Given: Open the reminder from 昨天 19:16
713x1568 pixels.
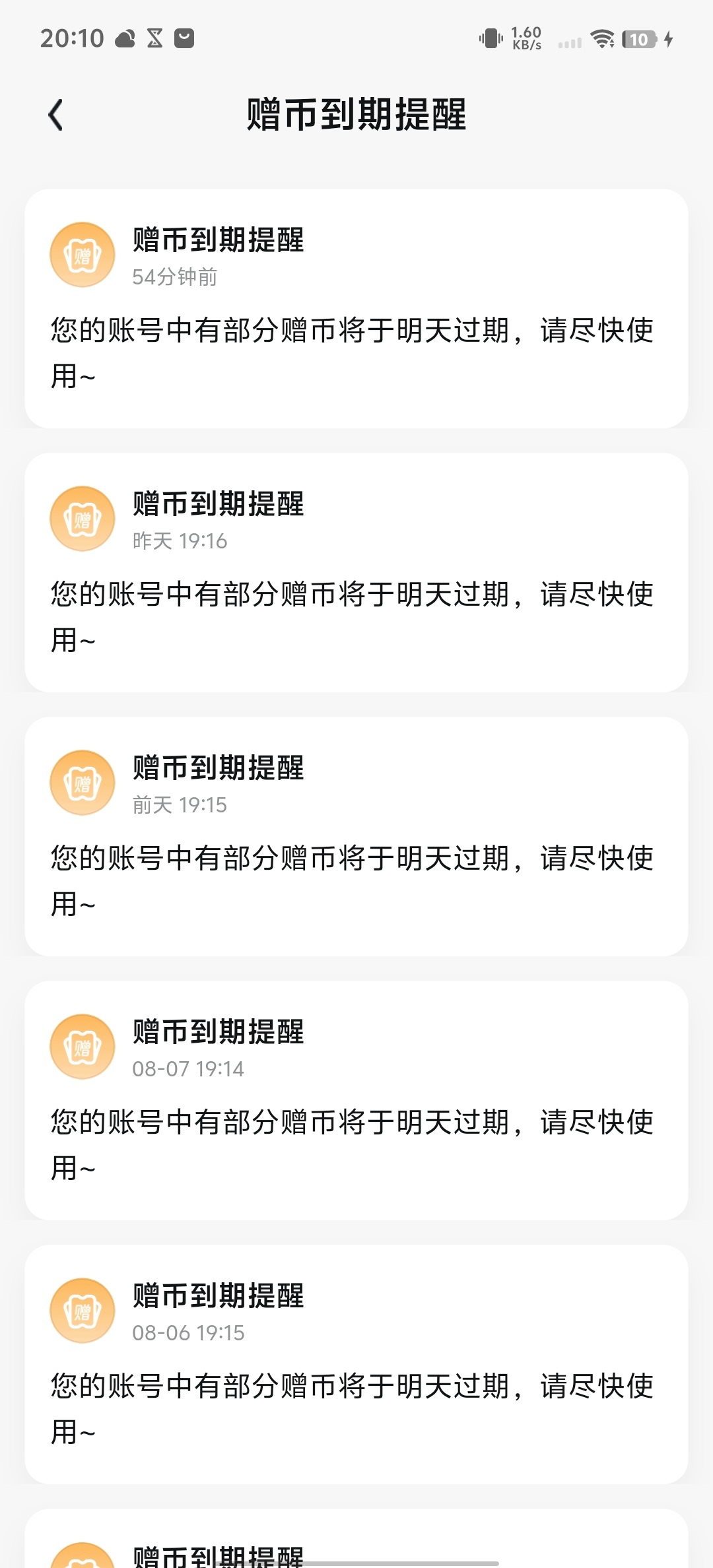Looking at the screenshot, I should coord(356,573).
